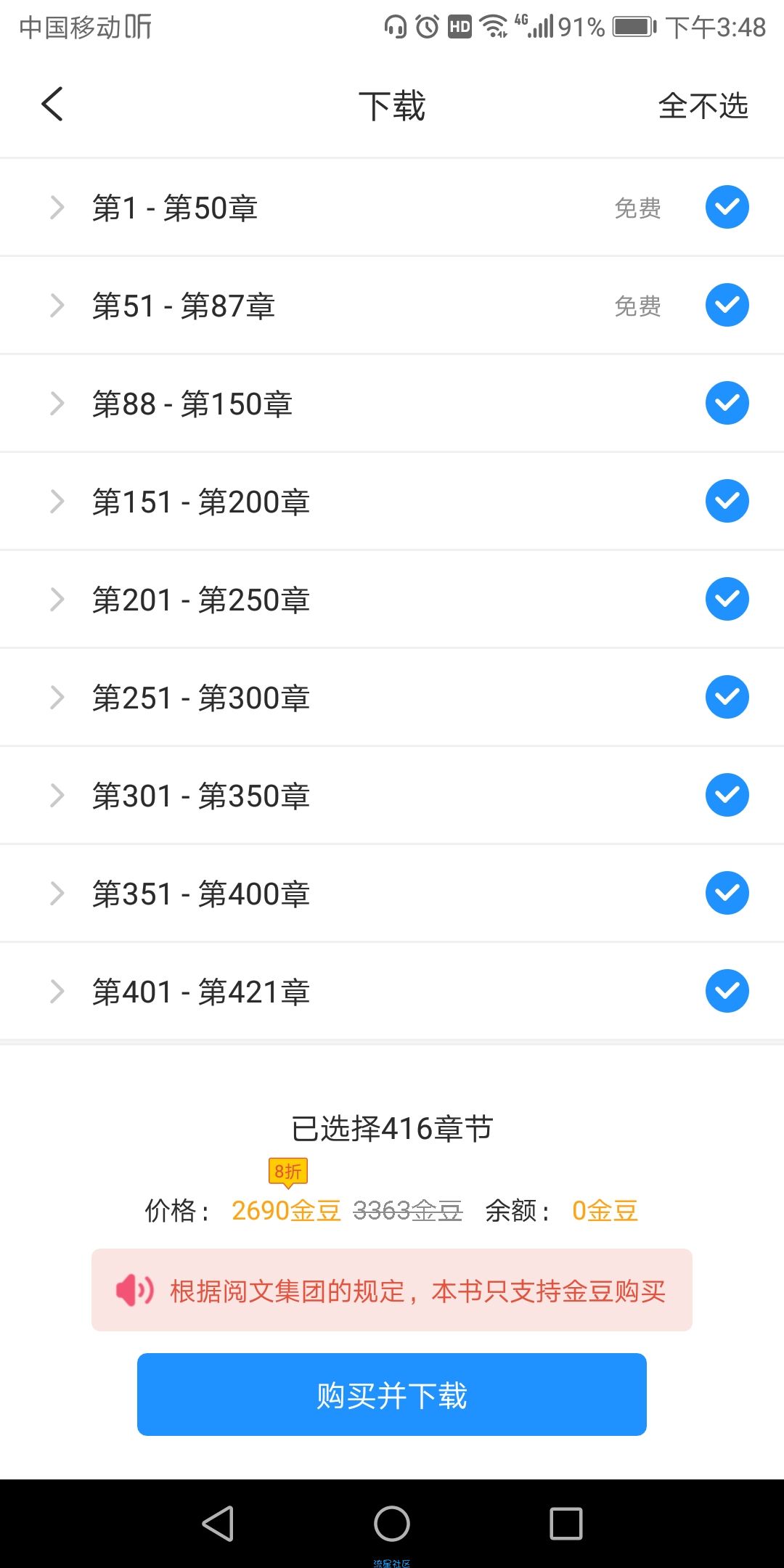The height and width of the screenshot is (1568, 784).
Task: Toggle the checkbox for 第201 - 第250章
Action: pos(727,599)
